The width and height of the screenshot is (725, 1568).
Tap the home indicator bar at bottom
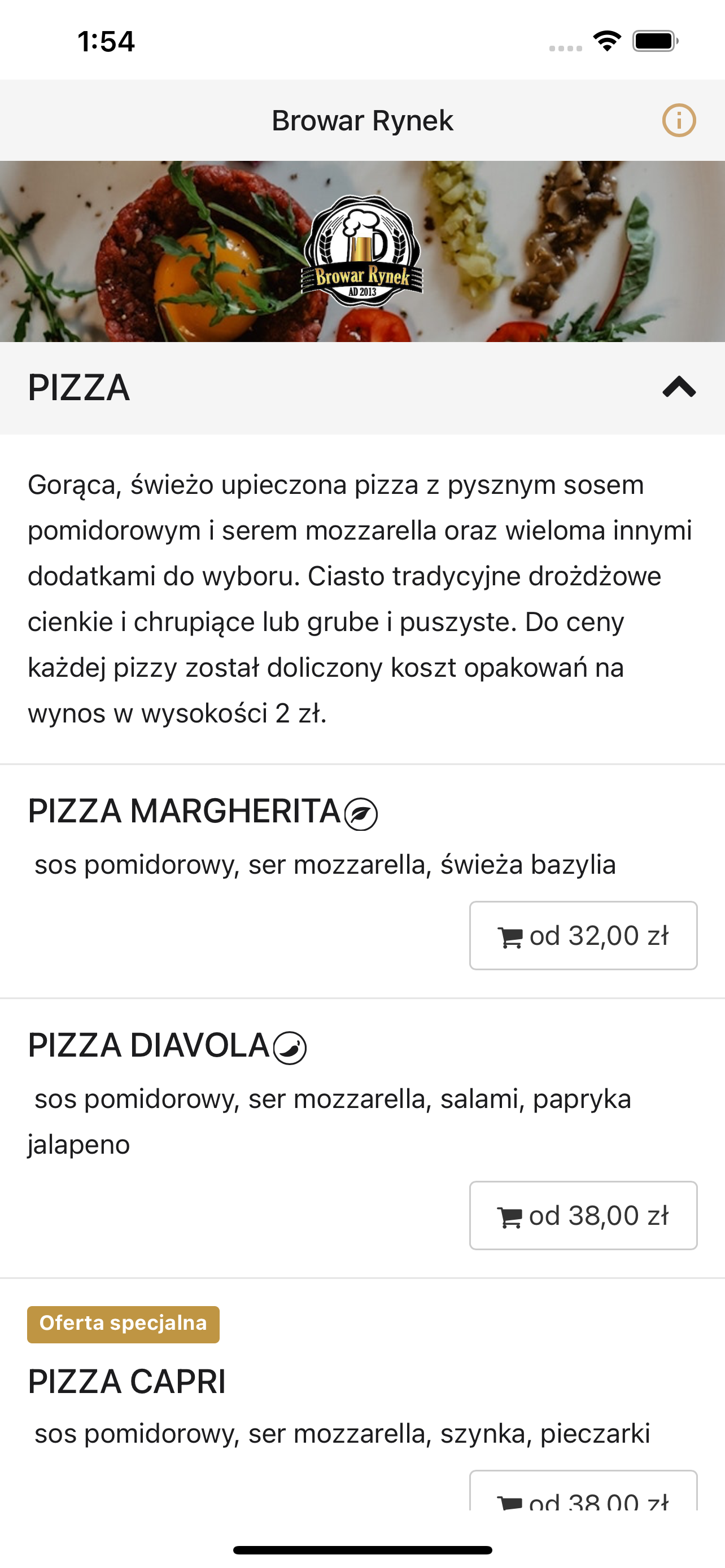pyautogui.click(x=362, y=1551)
